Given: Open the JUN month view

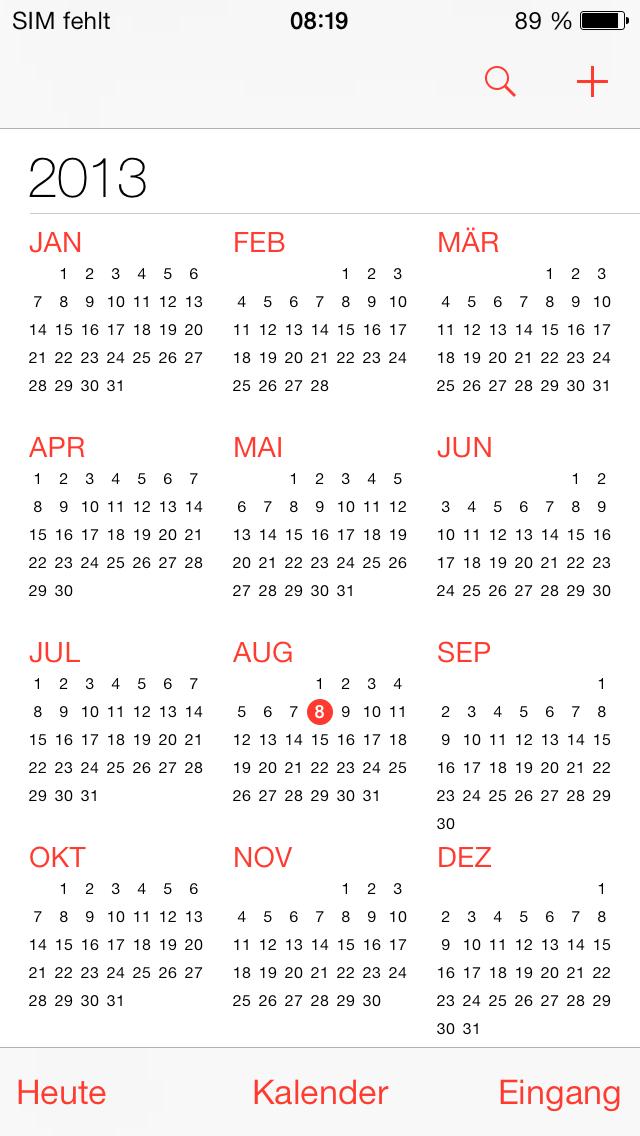Looking at the screenshot, I should tap(523, 518).
